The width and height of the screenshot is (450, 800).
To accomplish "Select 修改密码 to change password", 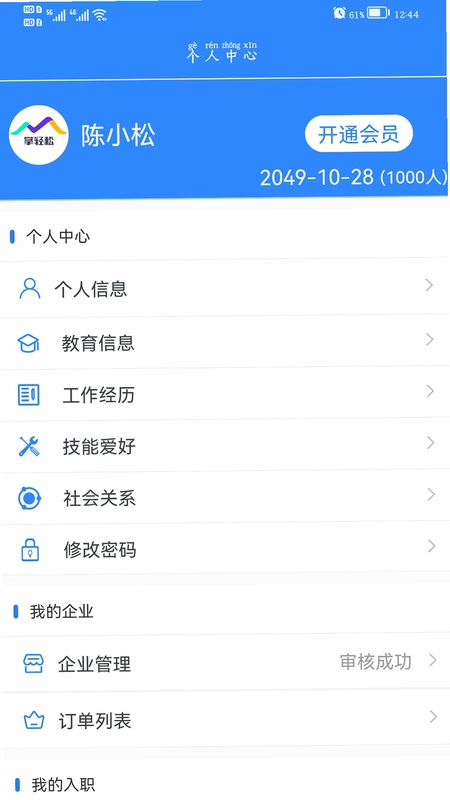I will (225, 548).
